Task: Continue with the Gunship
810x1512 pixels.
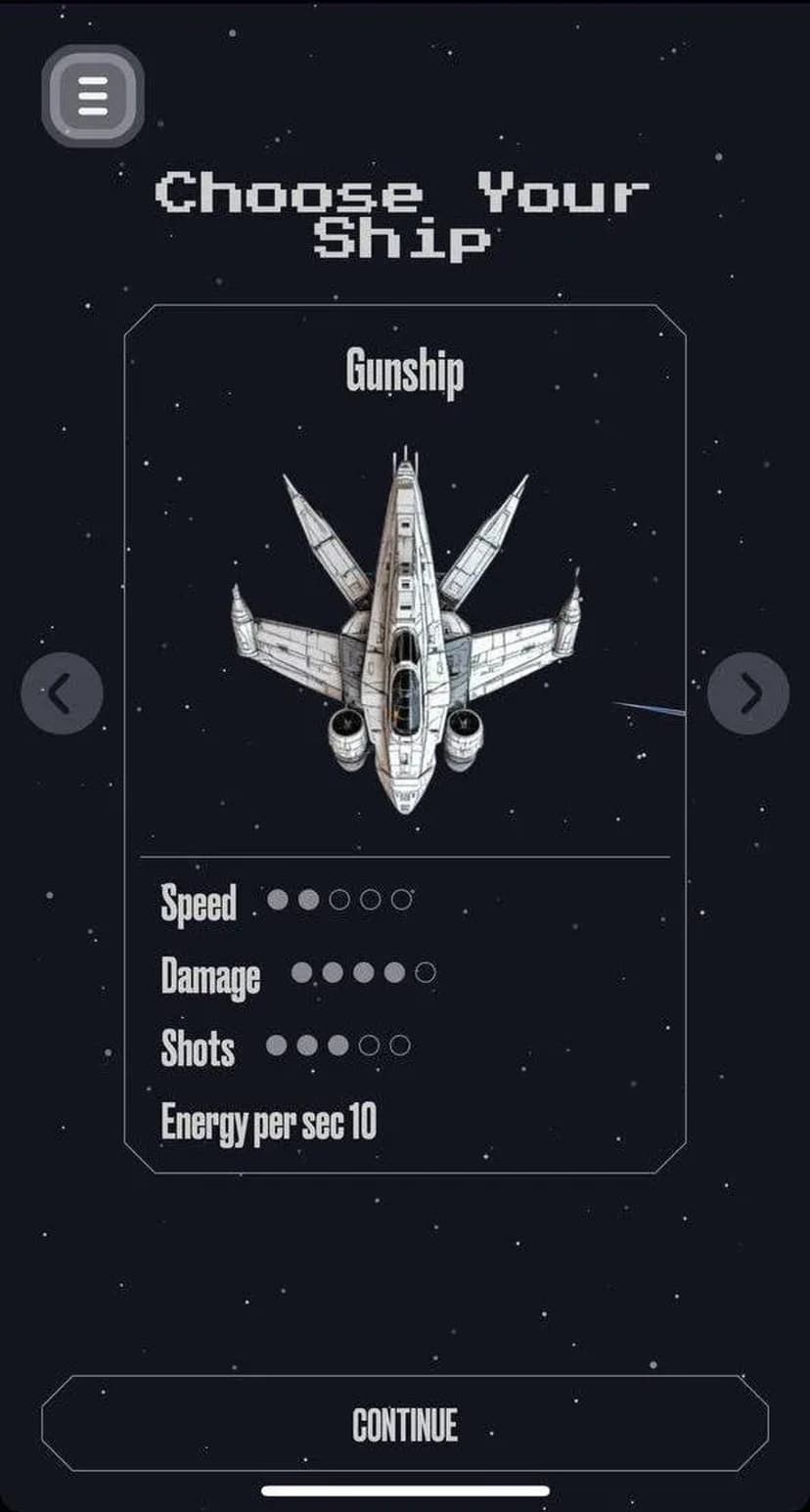Action: point(405,1424)
